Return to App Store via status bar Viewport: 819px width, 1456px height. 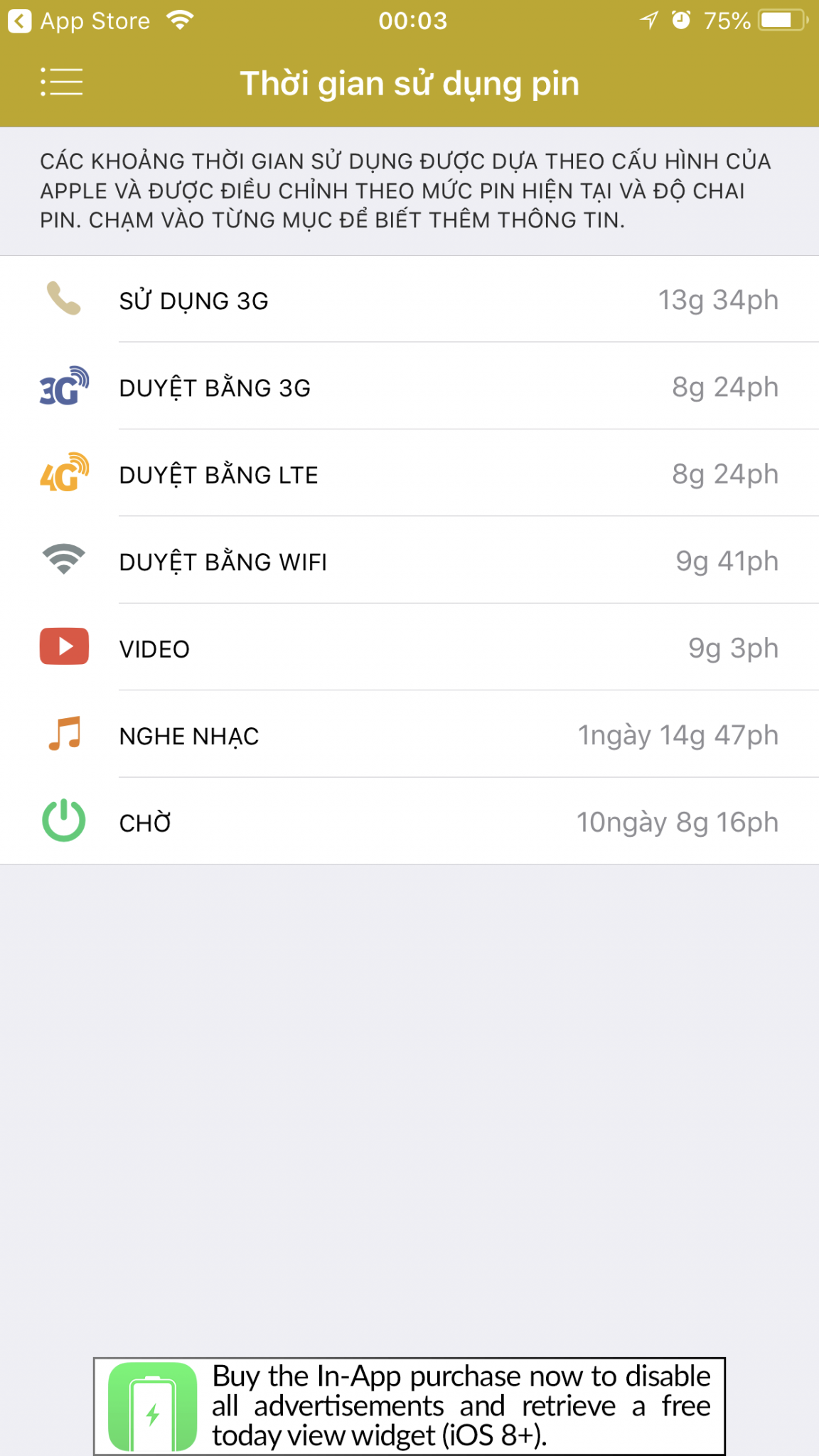(80, 21)
